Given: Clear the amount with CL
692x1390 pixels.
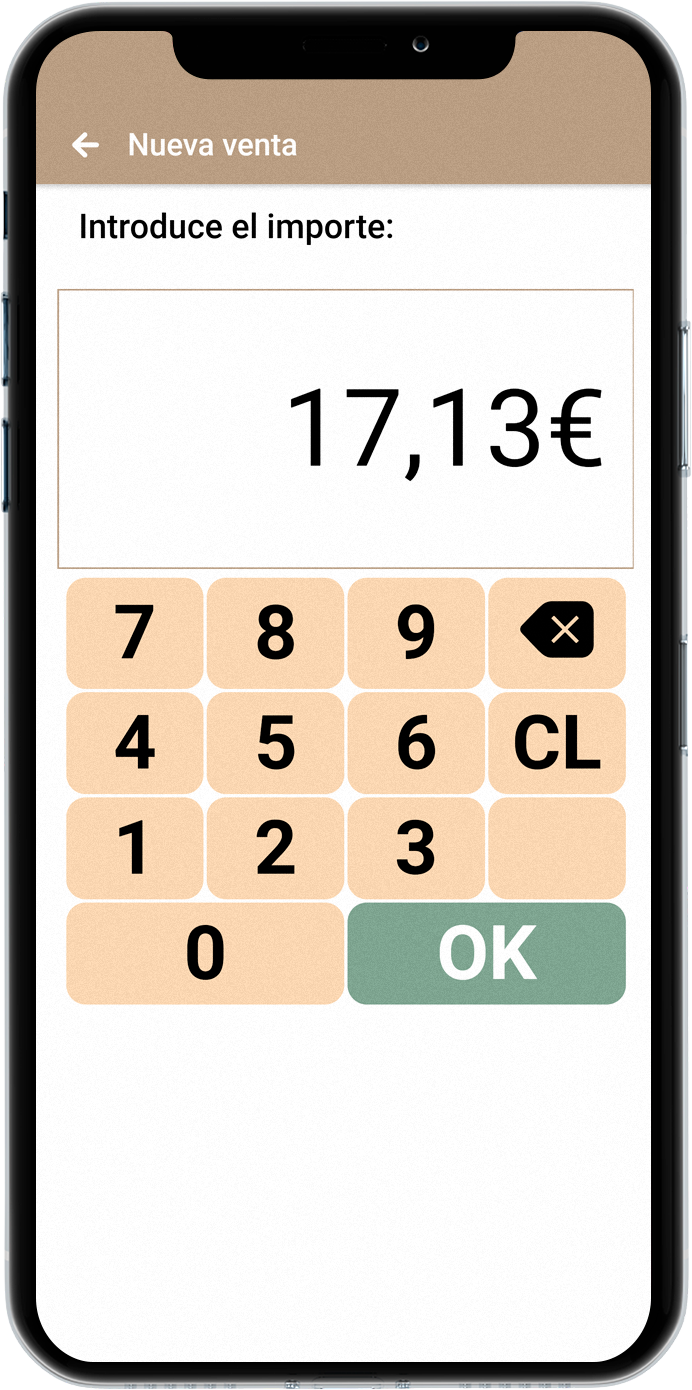Looking at the screenshot, I should pyautogui.click(x=557, y=743).
